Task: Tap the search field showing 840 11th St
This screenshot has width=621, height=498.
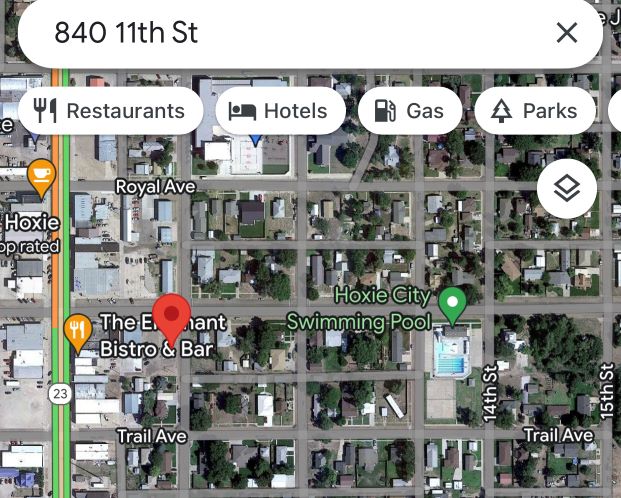Action: 280,33
